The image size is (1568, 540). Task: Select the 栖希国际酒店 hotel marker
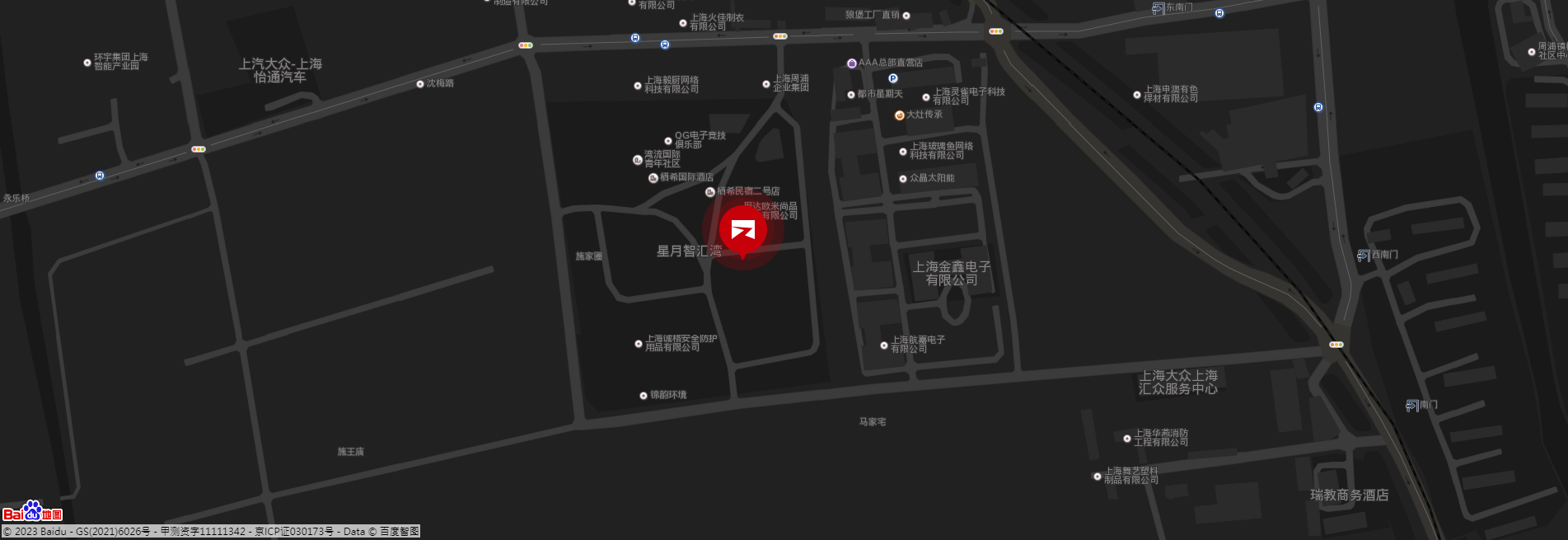pyautogui.click(x=653, y=177)
